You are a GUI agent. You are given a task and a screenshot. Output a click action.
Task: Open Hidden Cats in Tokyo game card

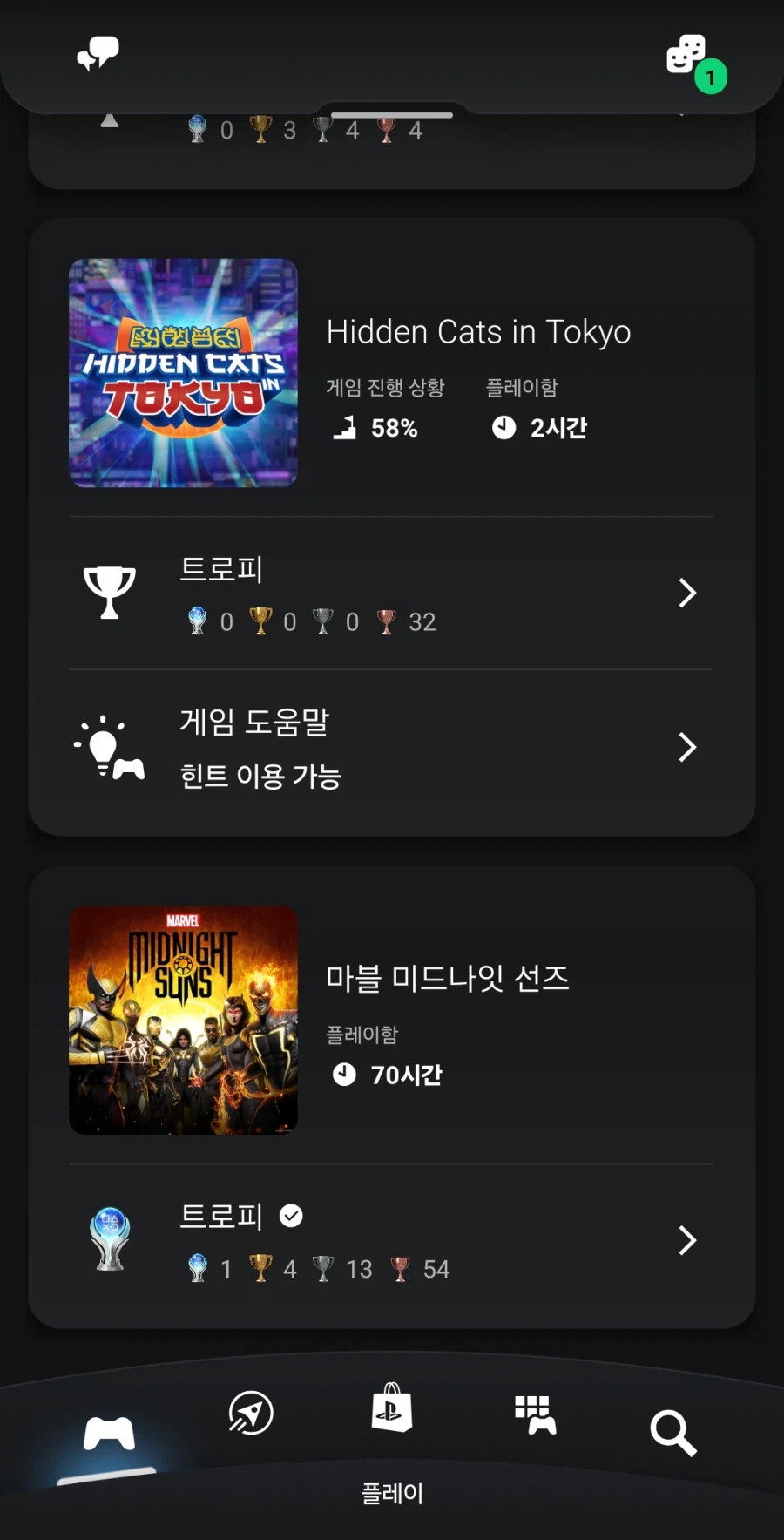[x=392, y=373]
